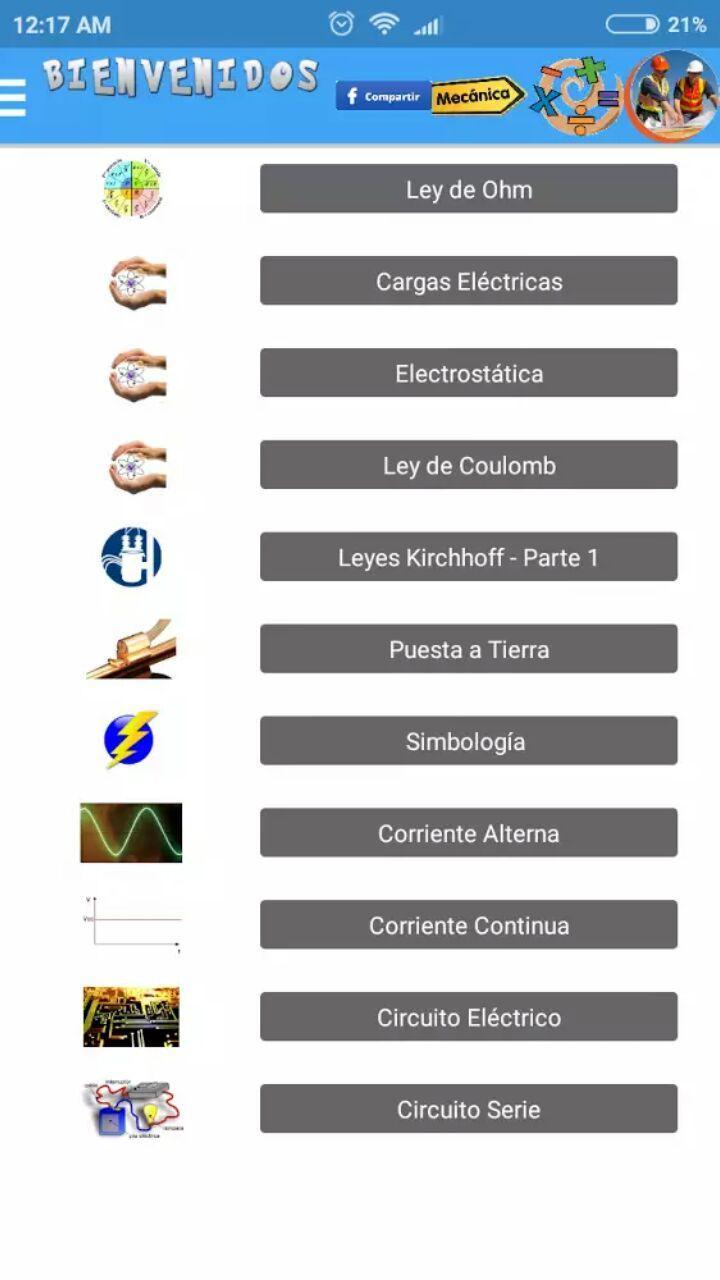Open the Mecánica section
The width and height of the screenshot is (720, 1280).
click(477, 96)
